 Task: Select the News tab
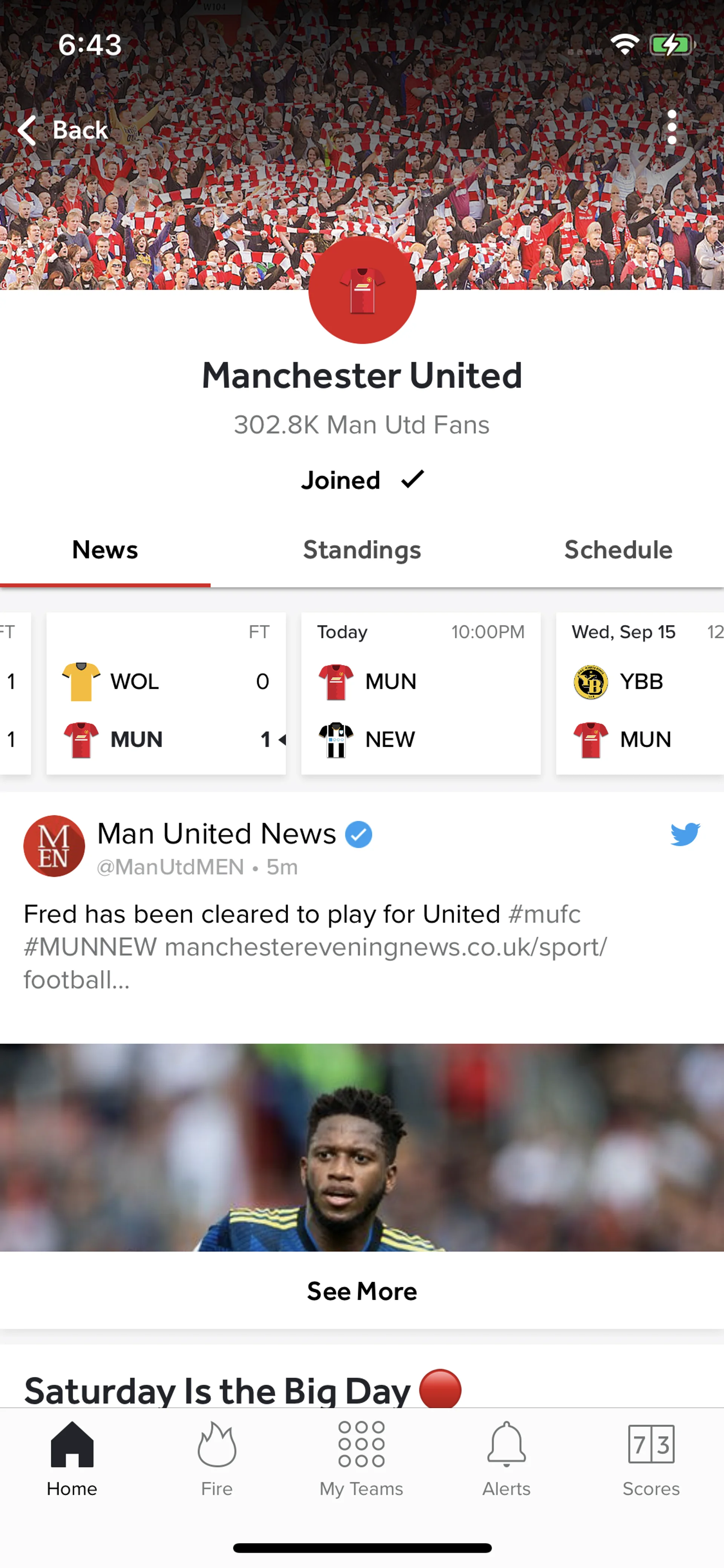tap(105, 550)
